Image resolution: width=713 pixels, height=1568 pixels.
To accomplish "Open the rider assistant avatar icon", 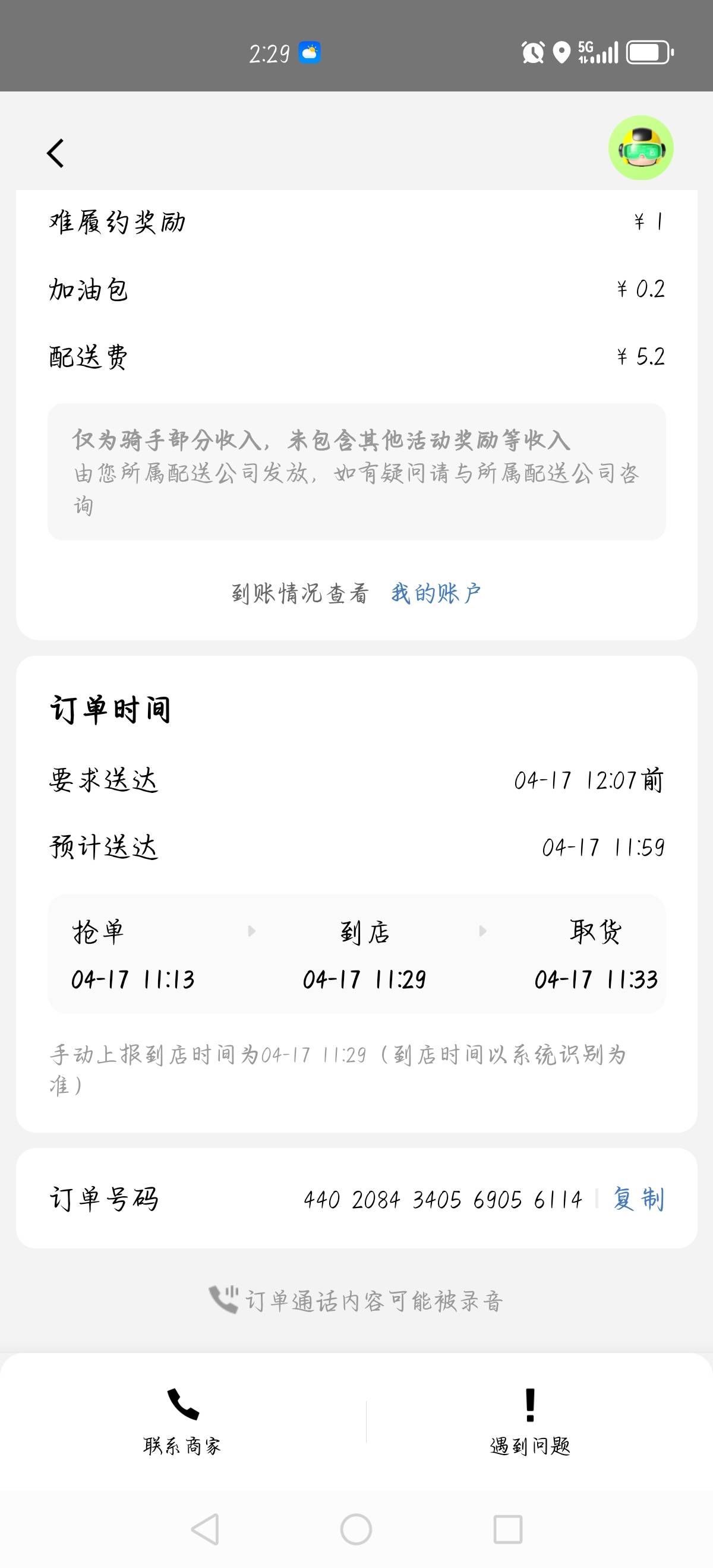I will click(x=641, y=148).
